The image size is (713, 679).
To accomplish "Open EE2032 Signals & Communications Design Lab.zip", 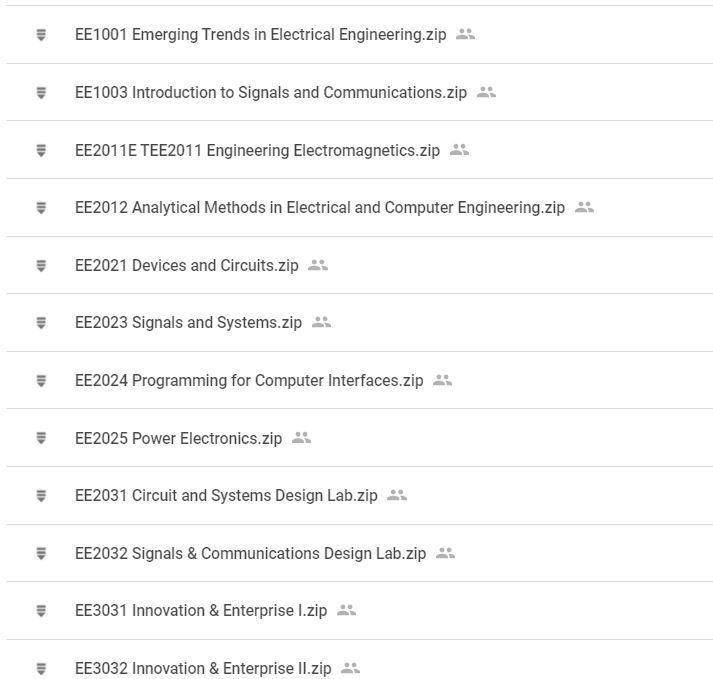I will 250,554.
